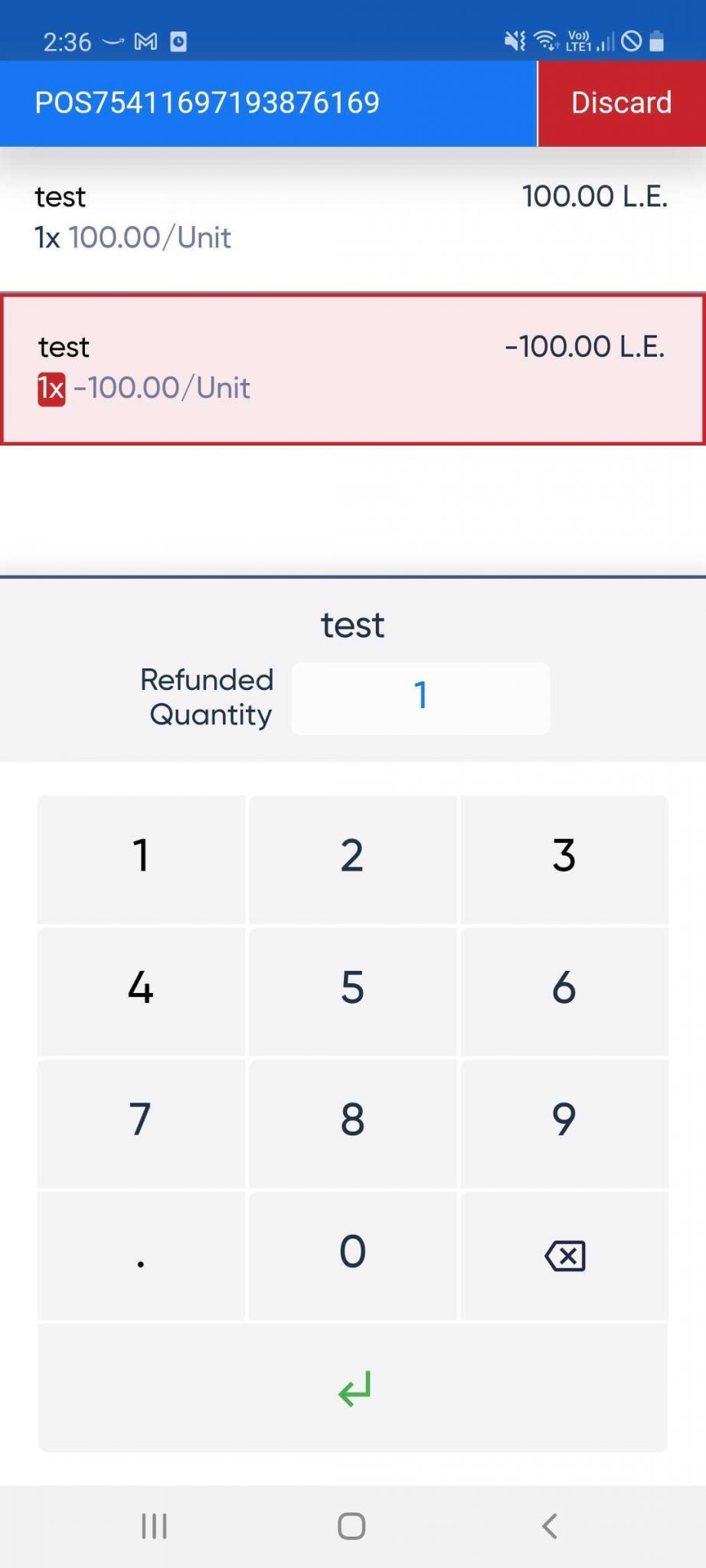Click the Refunded Quantity input field
Viewport: 706px width, 1568px height.
pos(420,697)
